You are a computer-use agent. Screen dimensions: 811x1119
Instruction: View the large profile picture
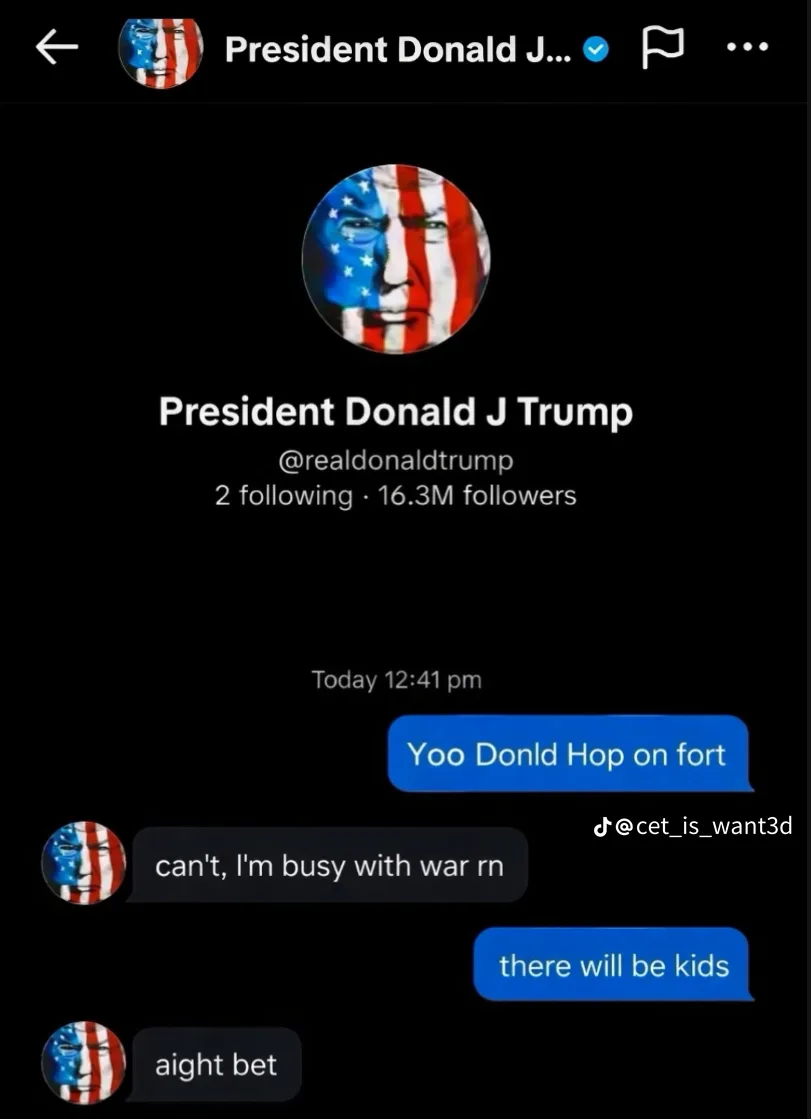point(396,259)
